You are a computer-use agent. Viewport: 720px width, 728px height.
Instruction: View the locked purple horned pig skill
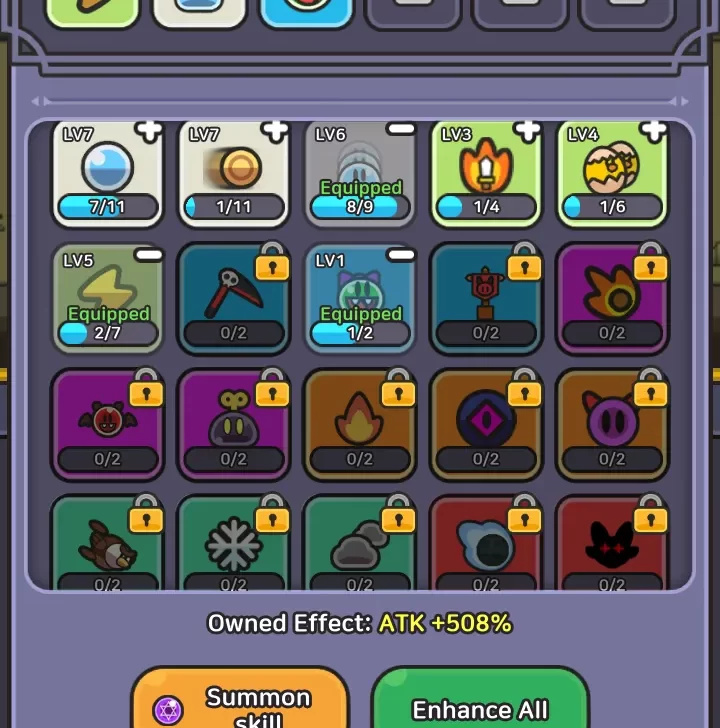612,423
